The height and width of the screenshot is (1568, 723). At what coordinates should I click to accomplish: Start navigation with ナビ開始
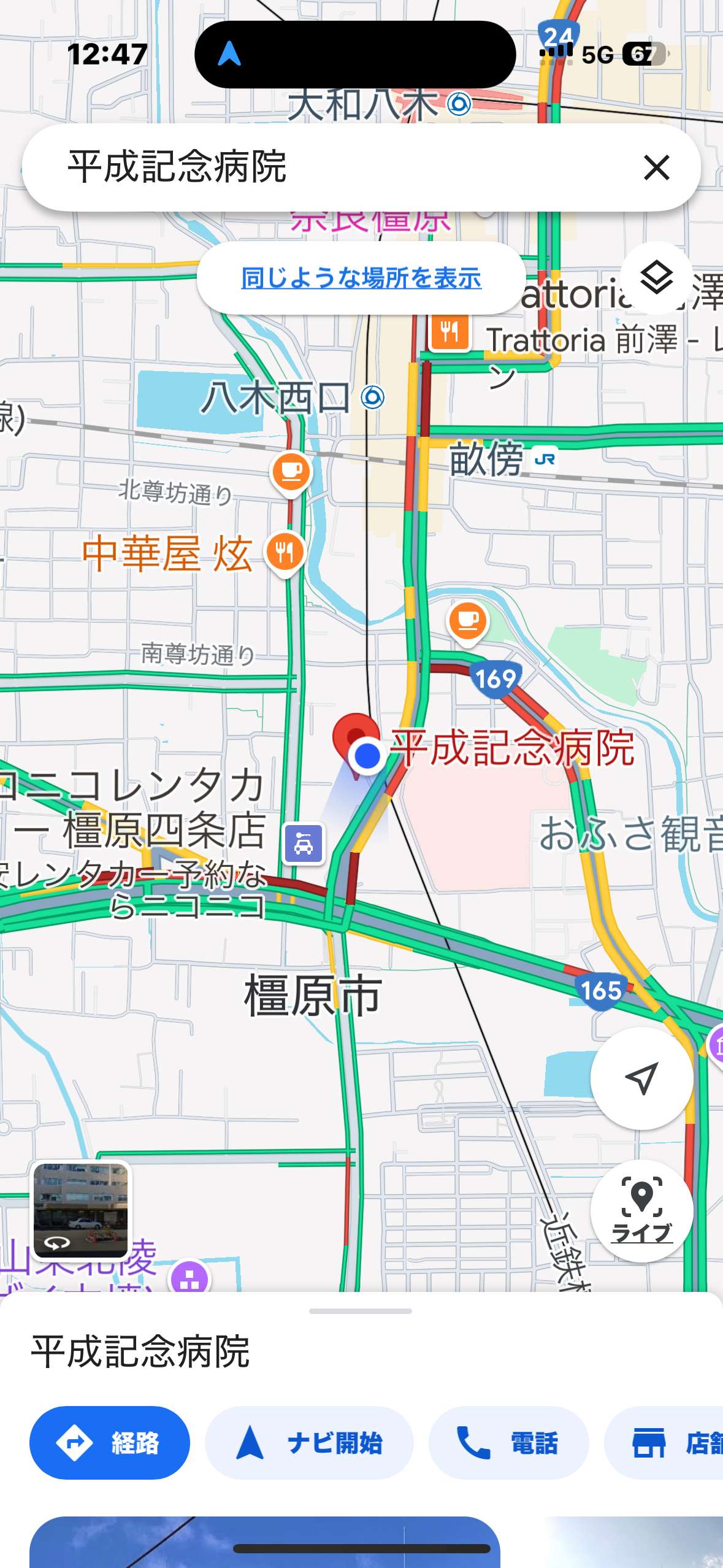(x=309, y=1442)
